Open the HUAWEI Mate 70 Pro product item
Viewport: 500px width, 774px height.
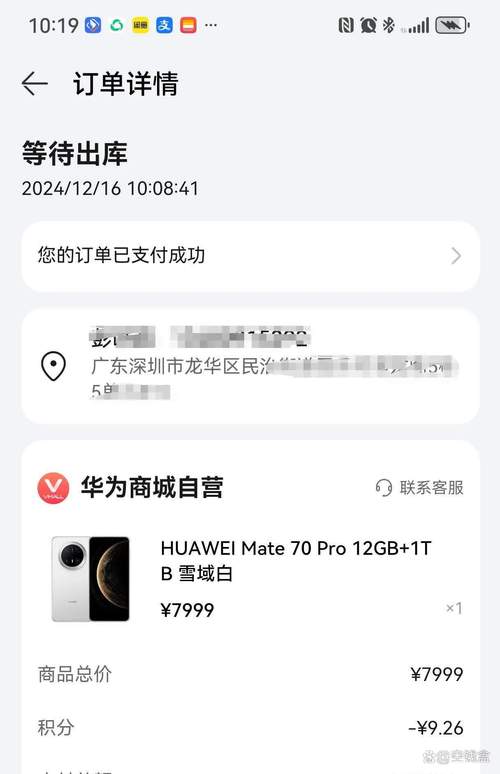250,579
